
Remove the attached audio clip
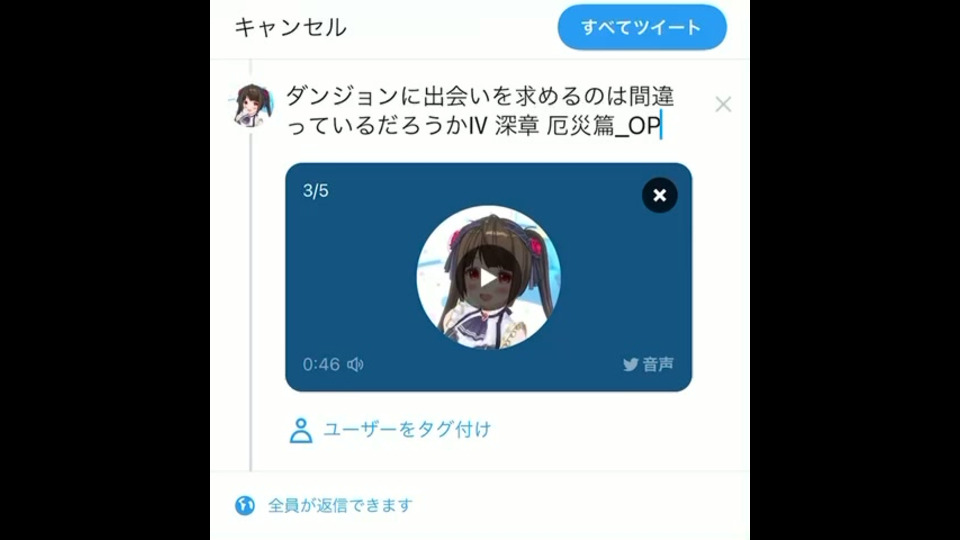pyautogui.click(x=659, y=195)
